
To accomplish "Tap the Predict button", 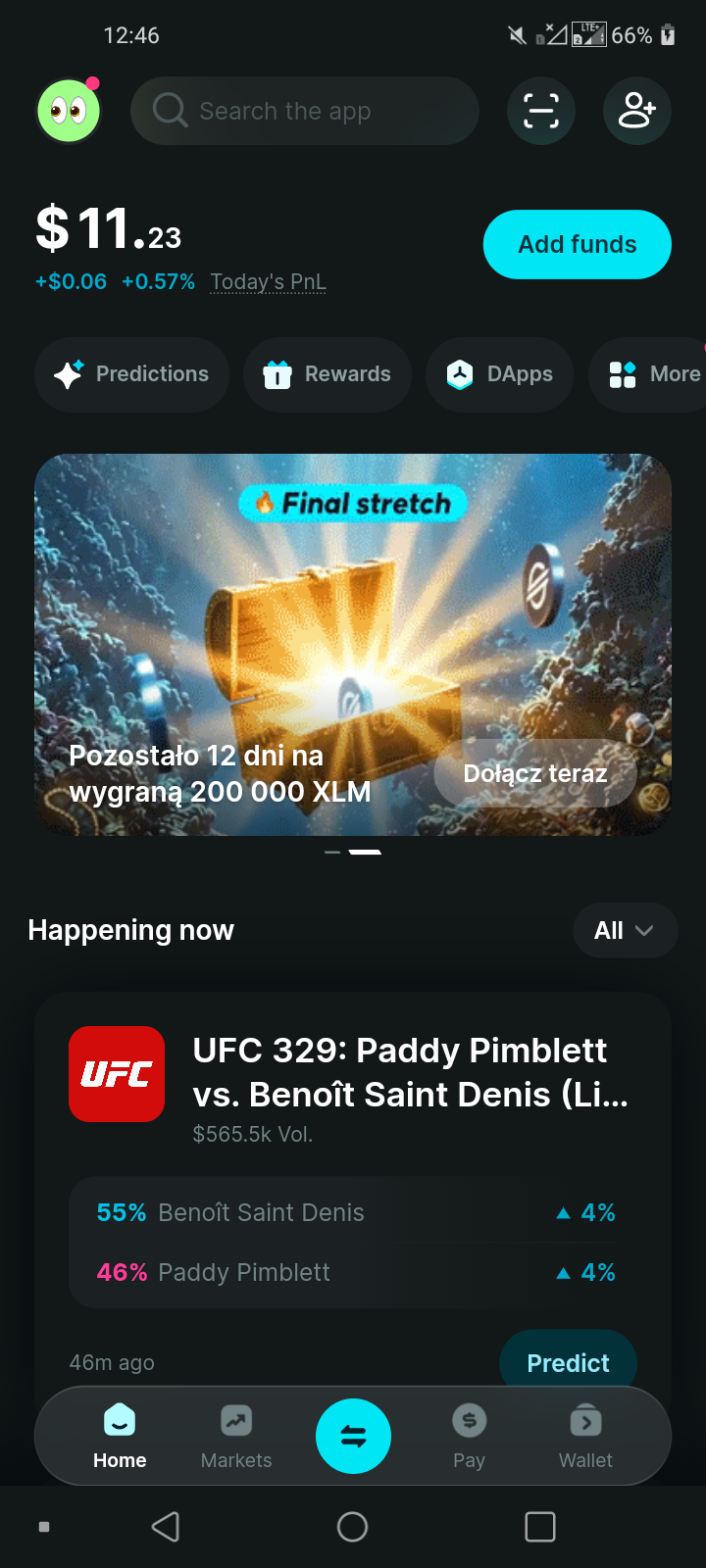I will pyautogui.click(x=569, y=1362).
